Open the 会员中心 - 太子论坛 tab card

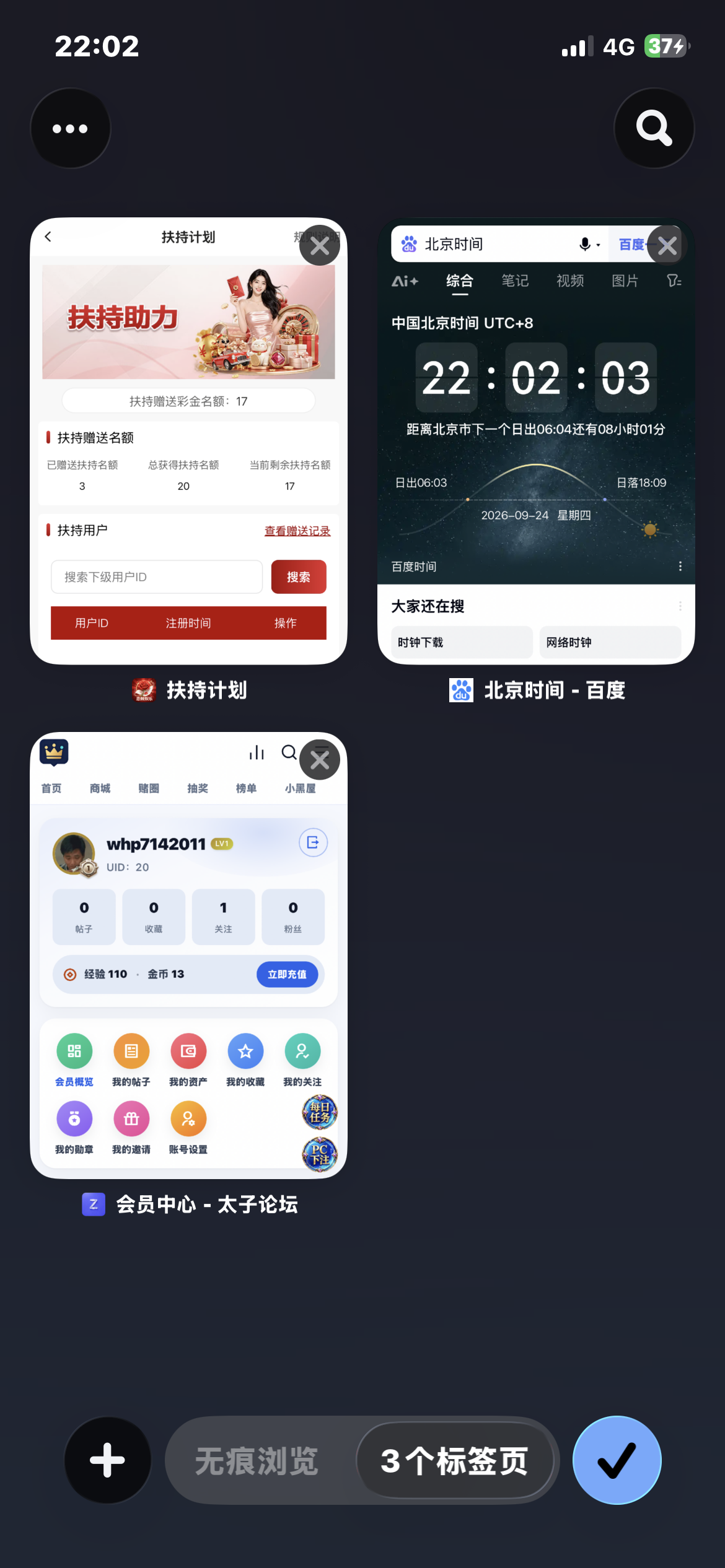pyautogui.click(x=188, y=955)
